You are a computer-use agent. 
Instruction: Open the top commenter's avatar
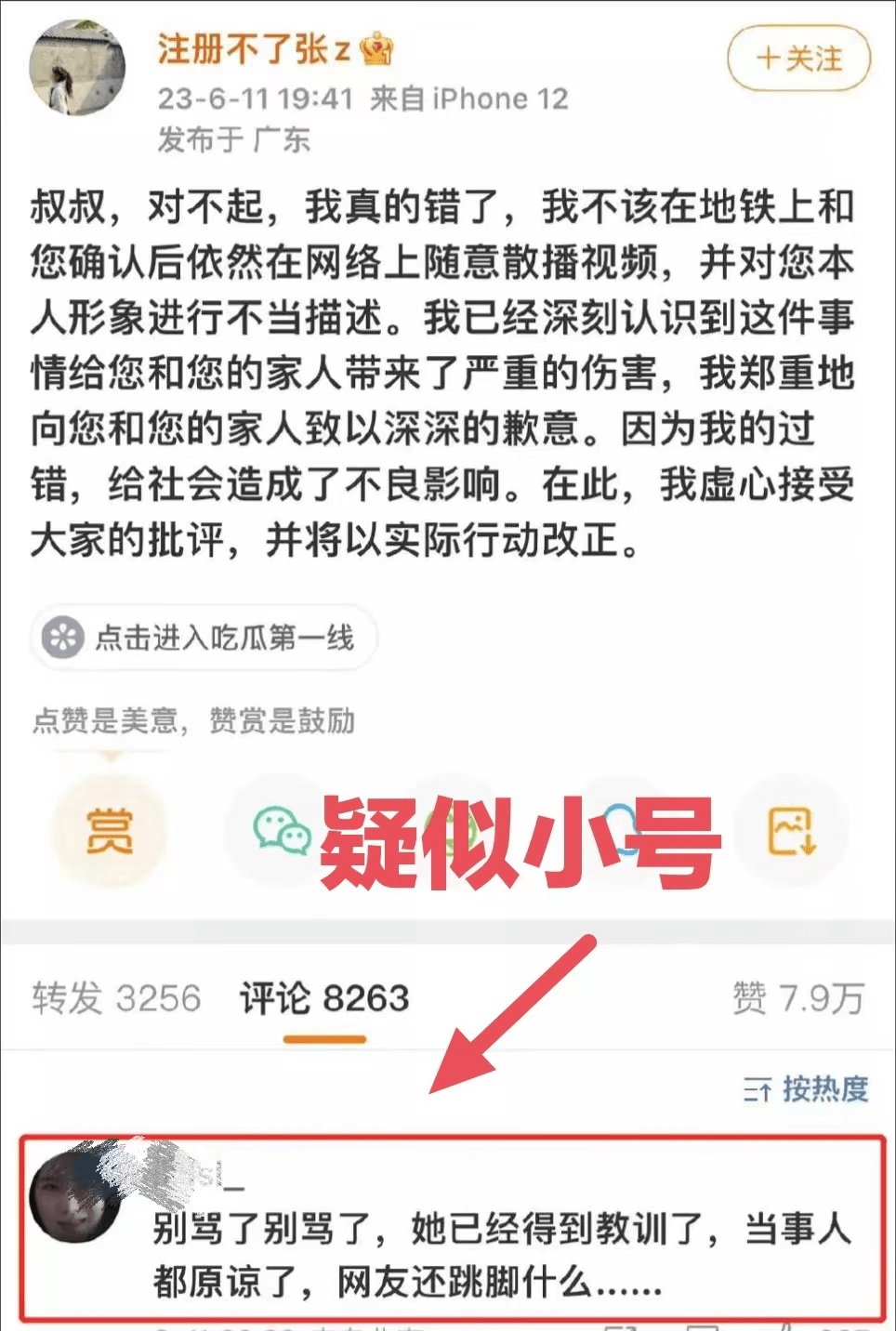74,1195
